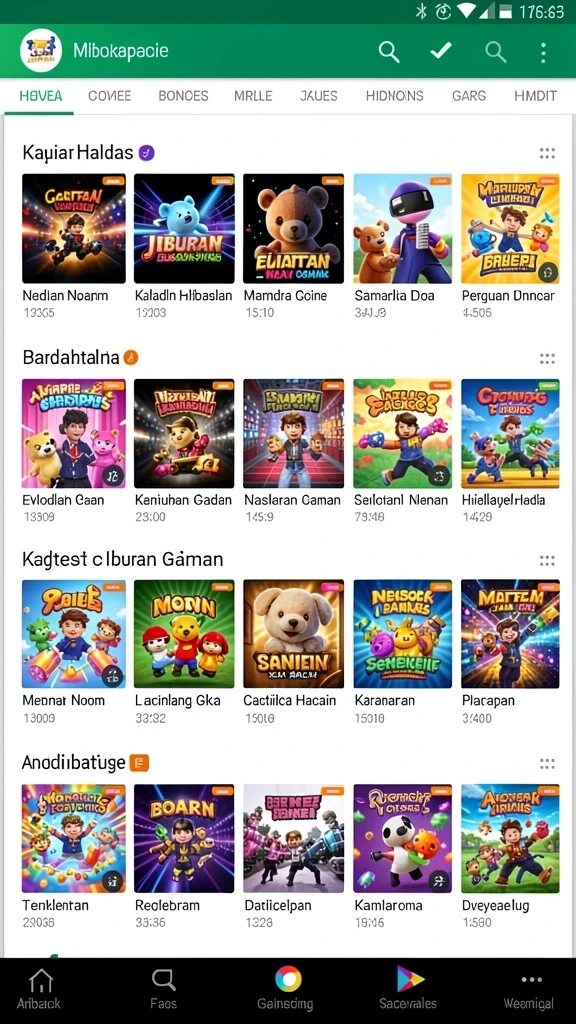
Task: Go to Aribaick in the bottom bar
Action: tap(39, 990)
